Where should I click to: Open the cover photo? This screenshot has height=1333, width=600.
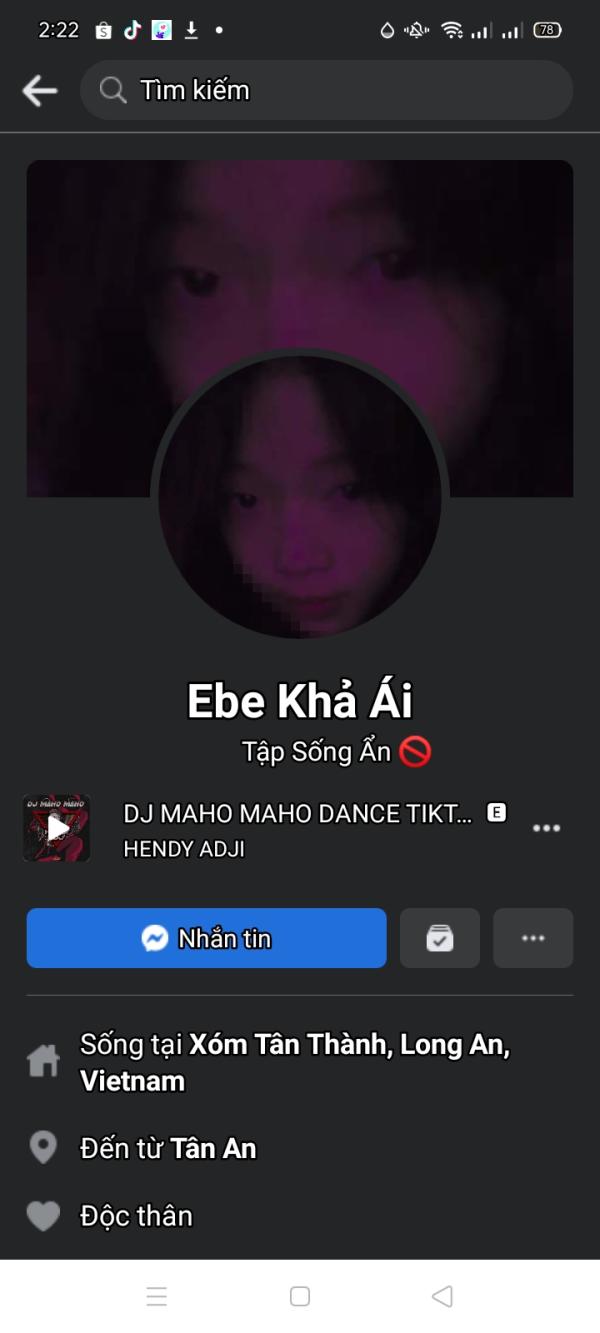coord(300,250)
